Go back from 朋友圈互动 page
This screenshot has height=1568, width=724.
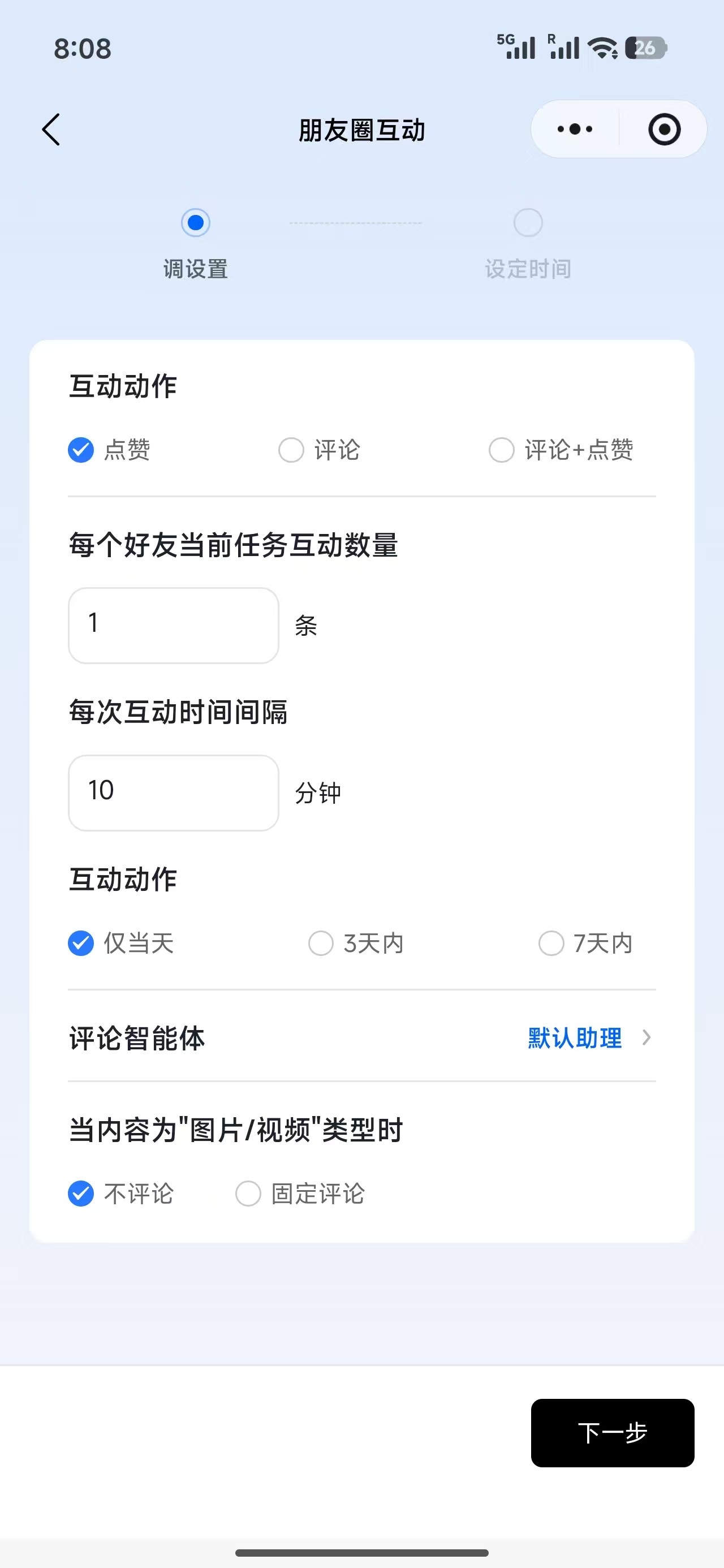pos(51,130)
